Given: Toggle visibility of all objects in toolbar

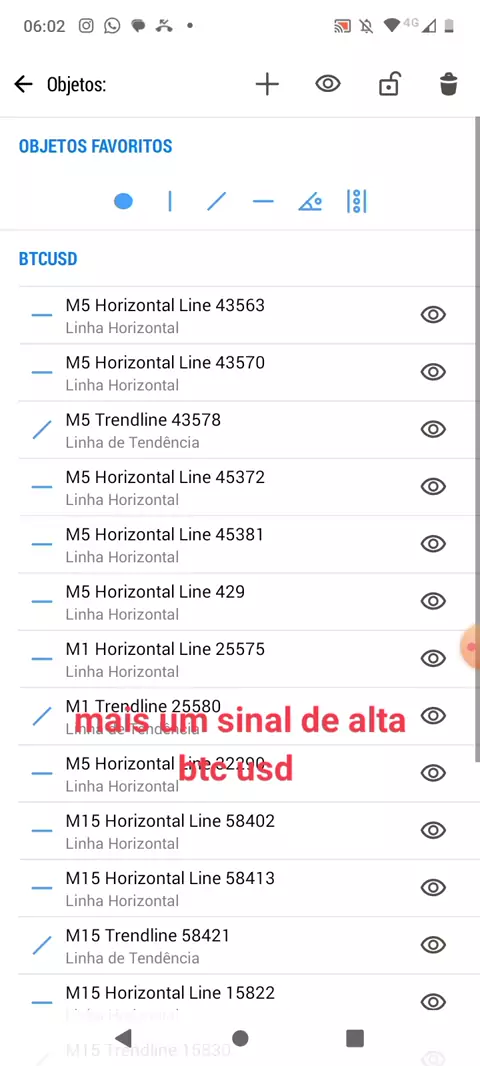Looking at the screenshot, I should 328,84.
